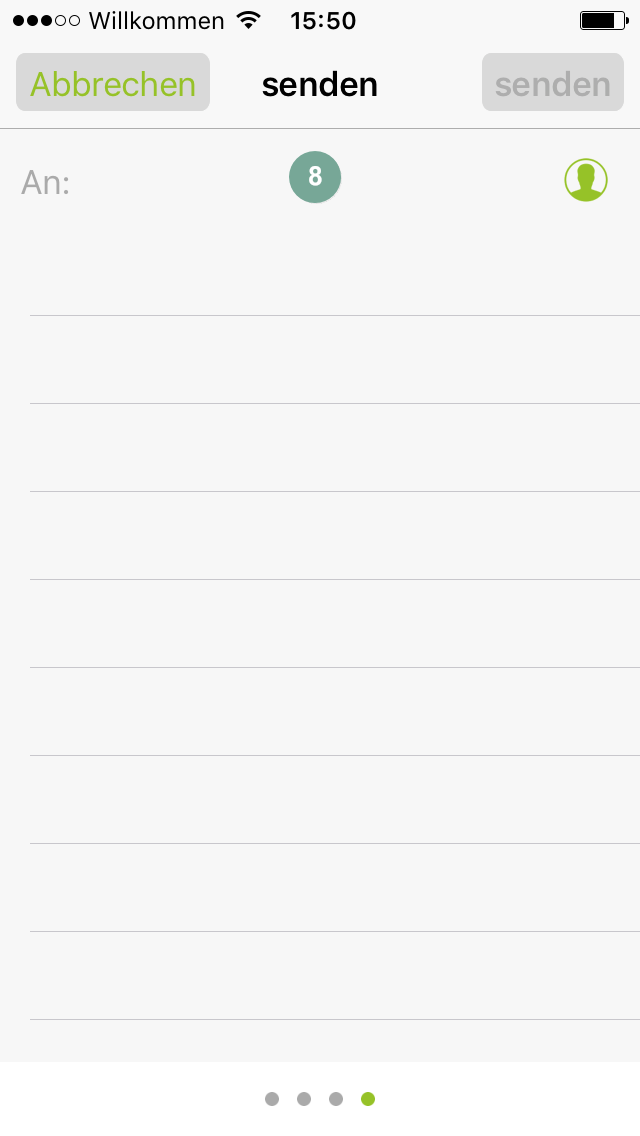The width and height of the screenshot is (640, 1136).
Task: Tap the recipient badge showing 8
Action: coord(315,177)
